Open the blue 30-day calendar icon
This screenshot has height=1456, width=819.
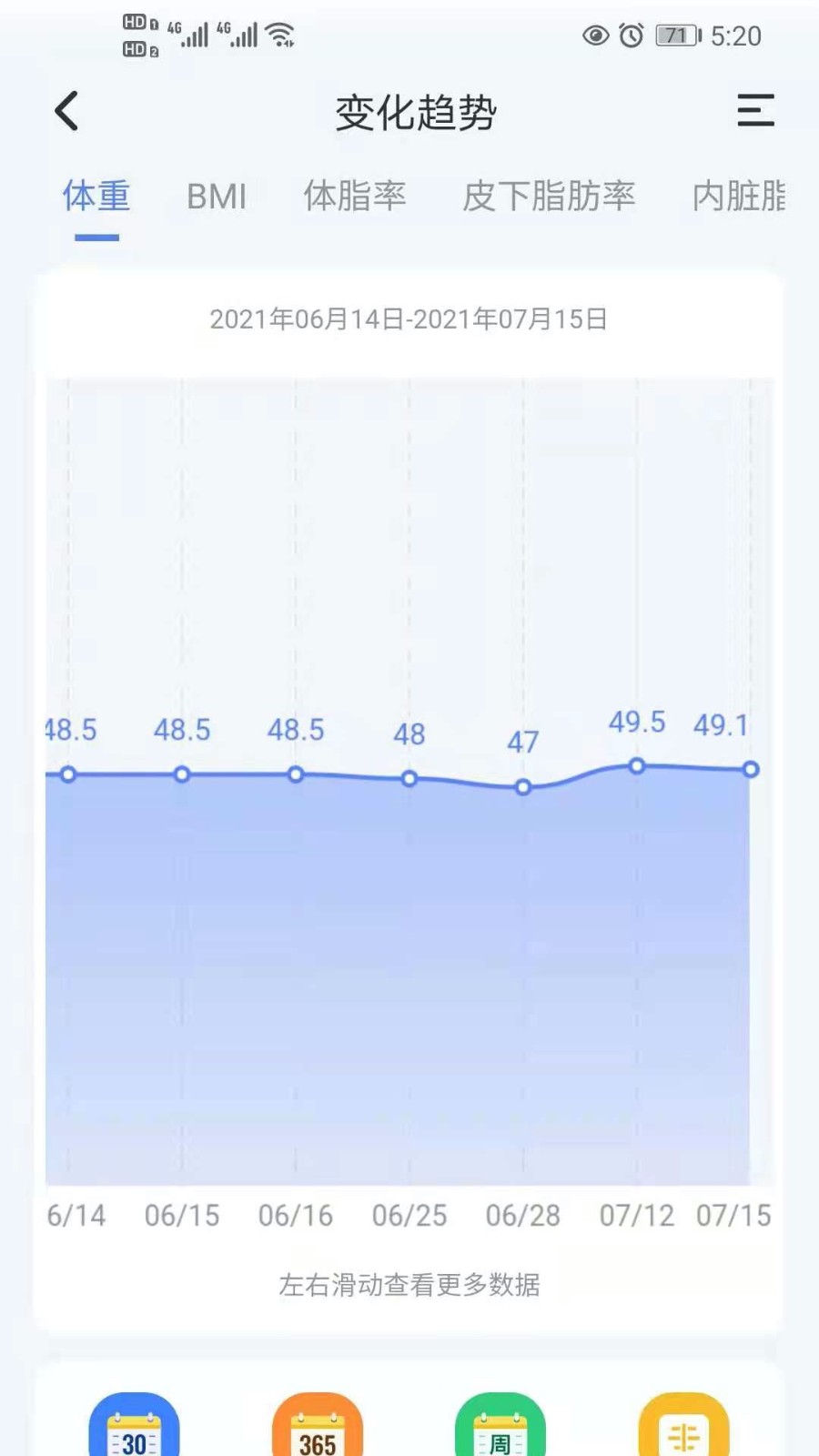pos(135,1425)
